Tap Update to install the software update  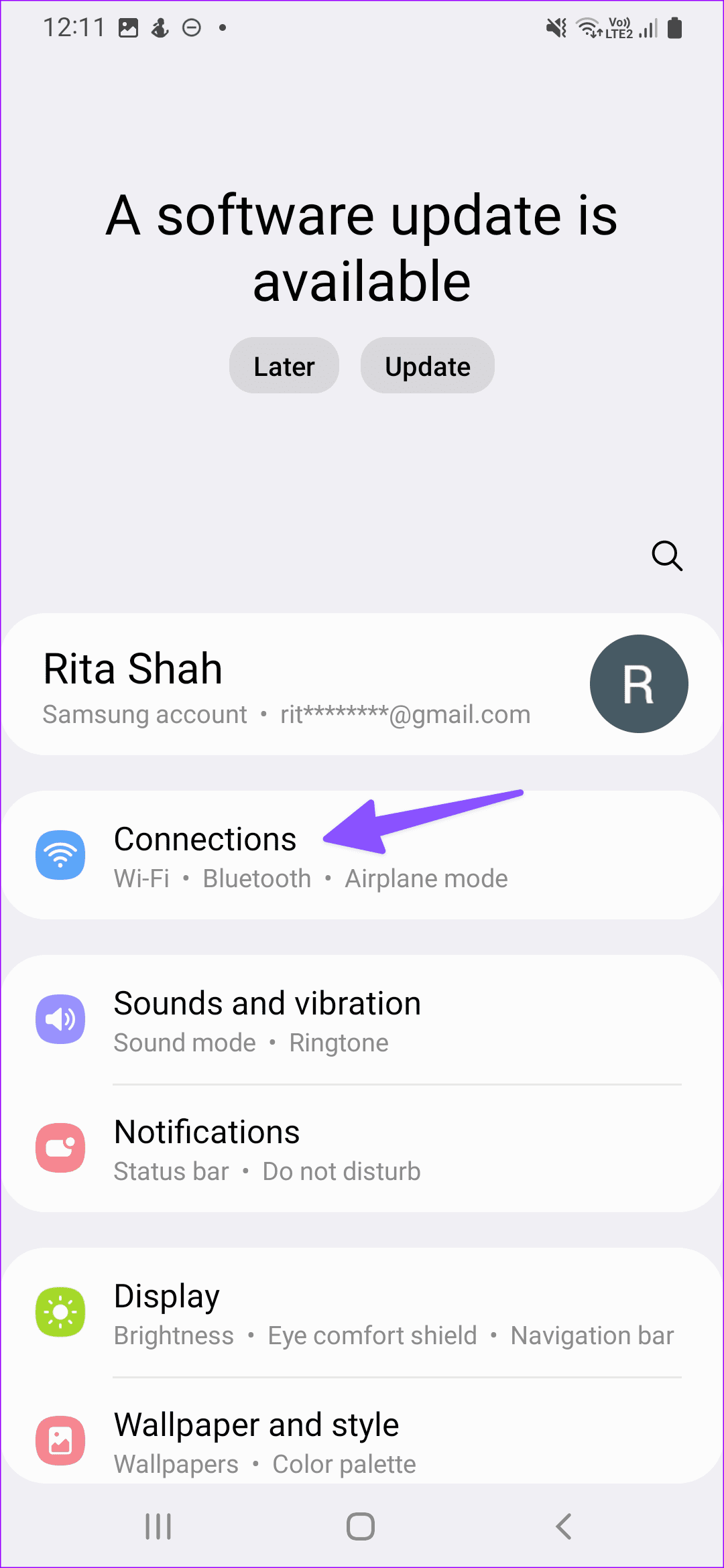pos(427,365)
